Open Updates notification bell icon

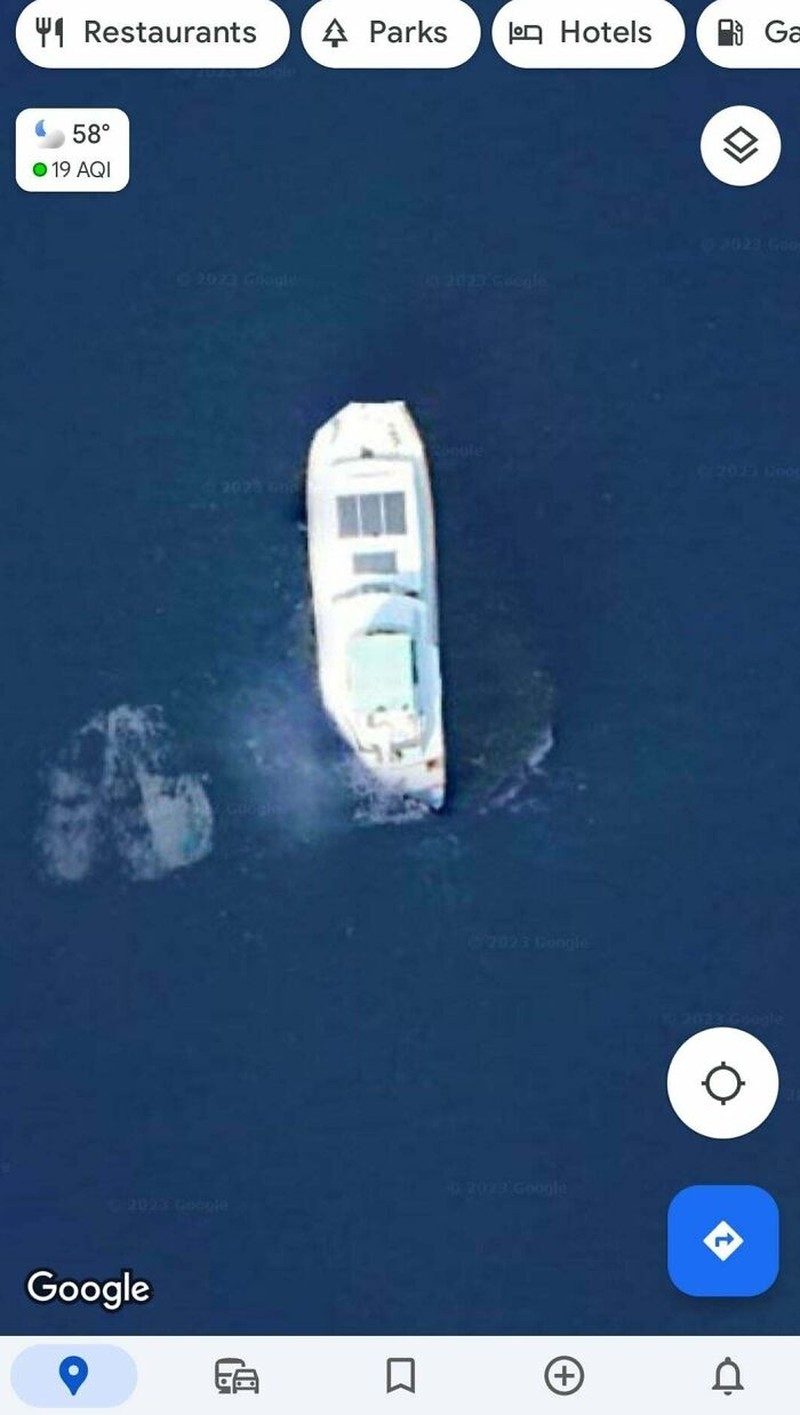click(x=728, y=1375)
